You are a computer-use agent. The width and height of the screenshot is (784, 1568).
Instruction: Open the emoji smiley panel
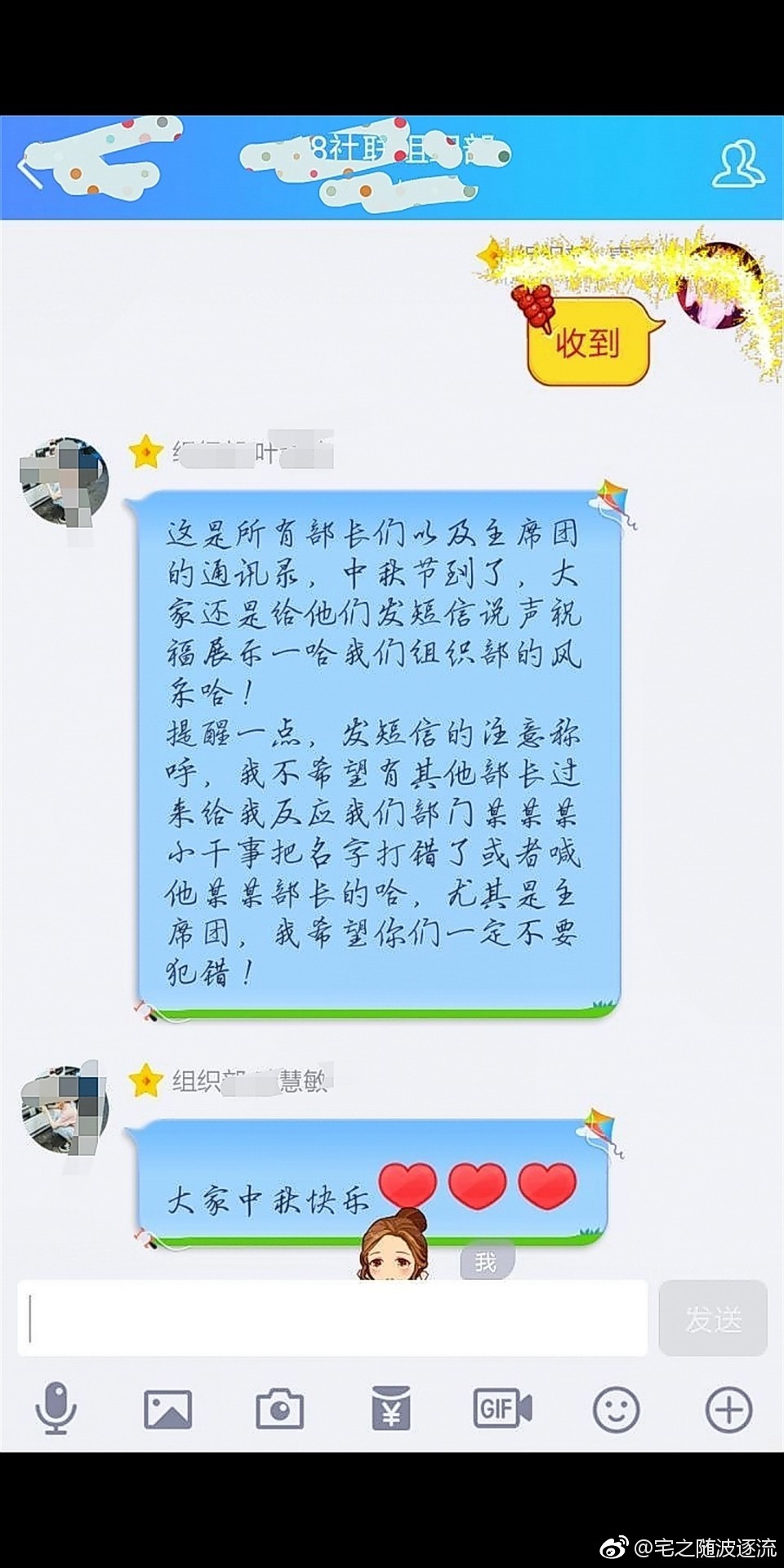616,1409
